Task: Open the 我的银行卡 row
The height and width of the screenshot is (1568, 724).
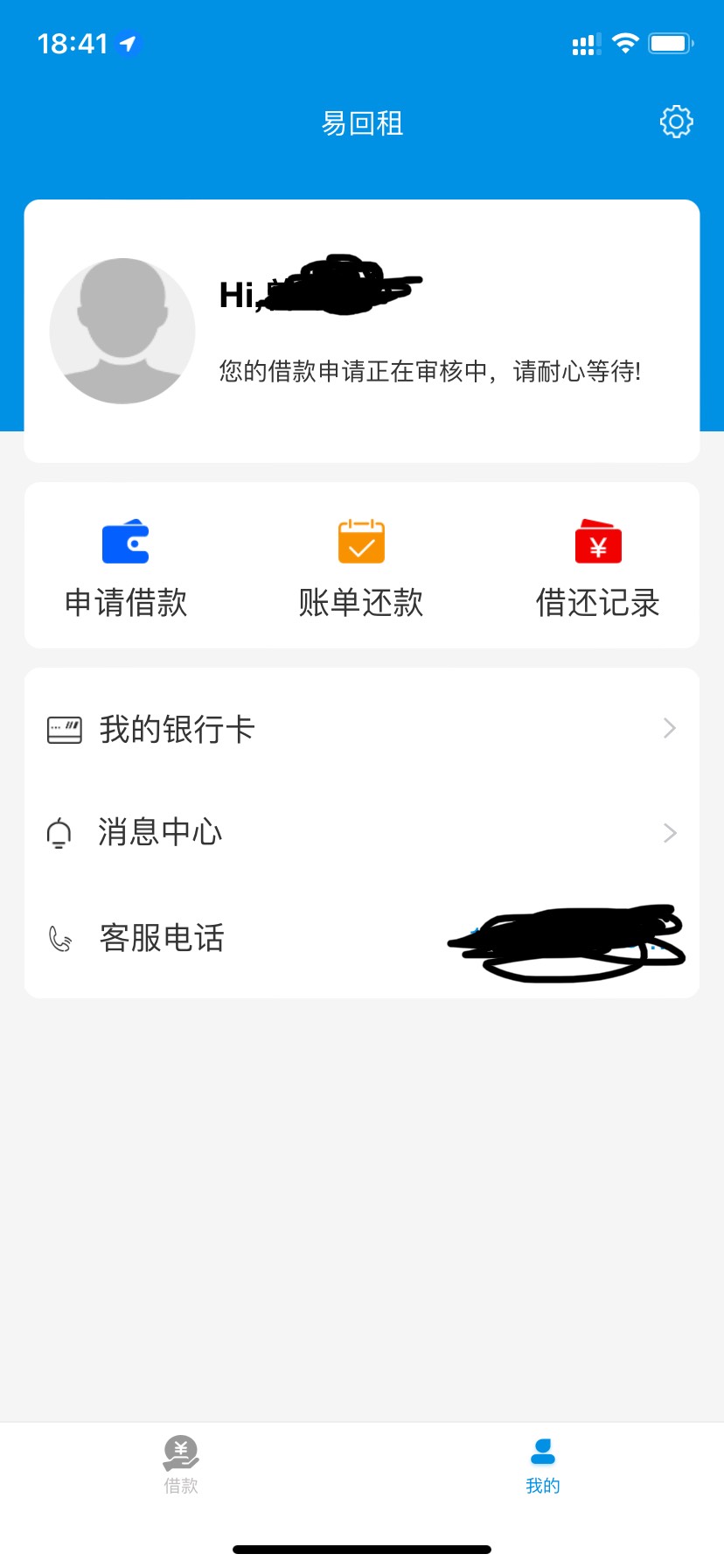Action: (362, 729)
